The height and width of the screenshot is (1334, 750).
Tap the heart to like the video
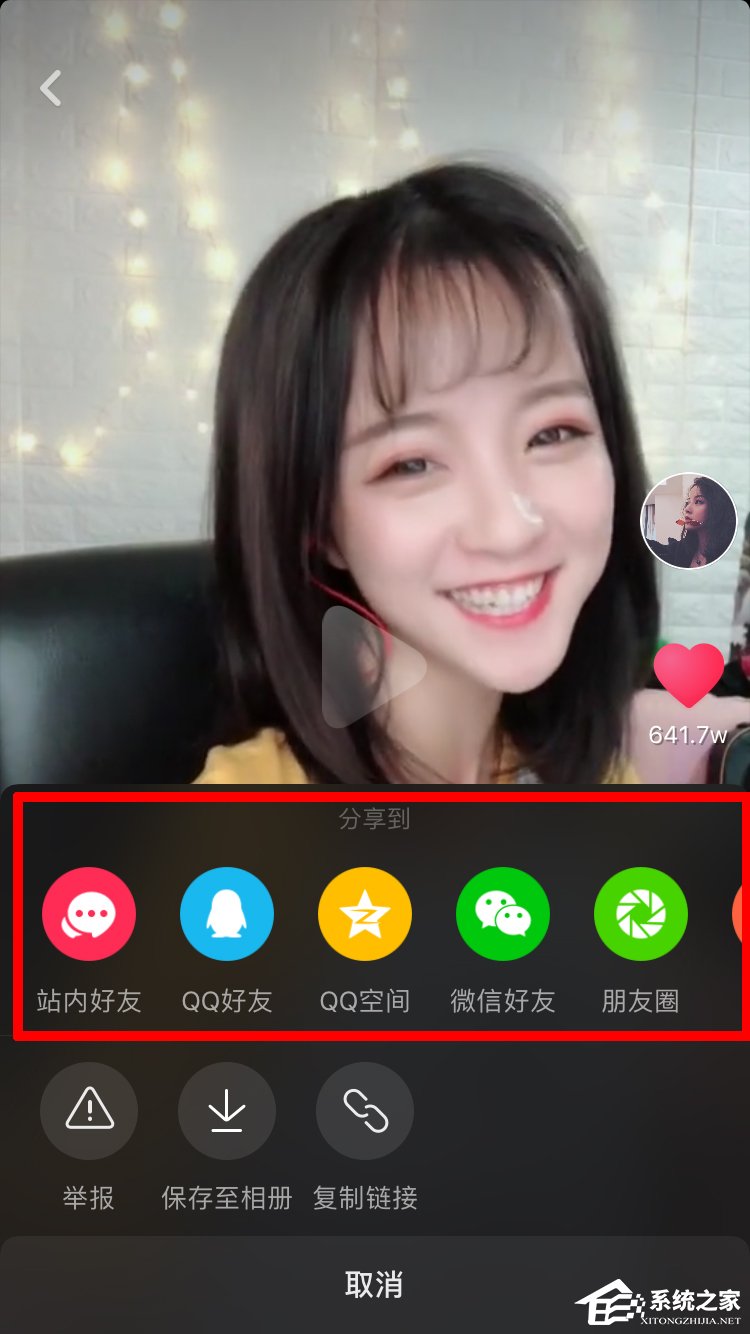(690, 678)
